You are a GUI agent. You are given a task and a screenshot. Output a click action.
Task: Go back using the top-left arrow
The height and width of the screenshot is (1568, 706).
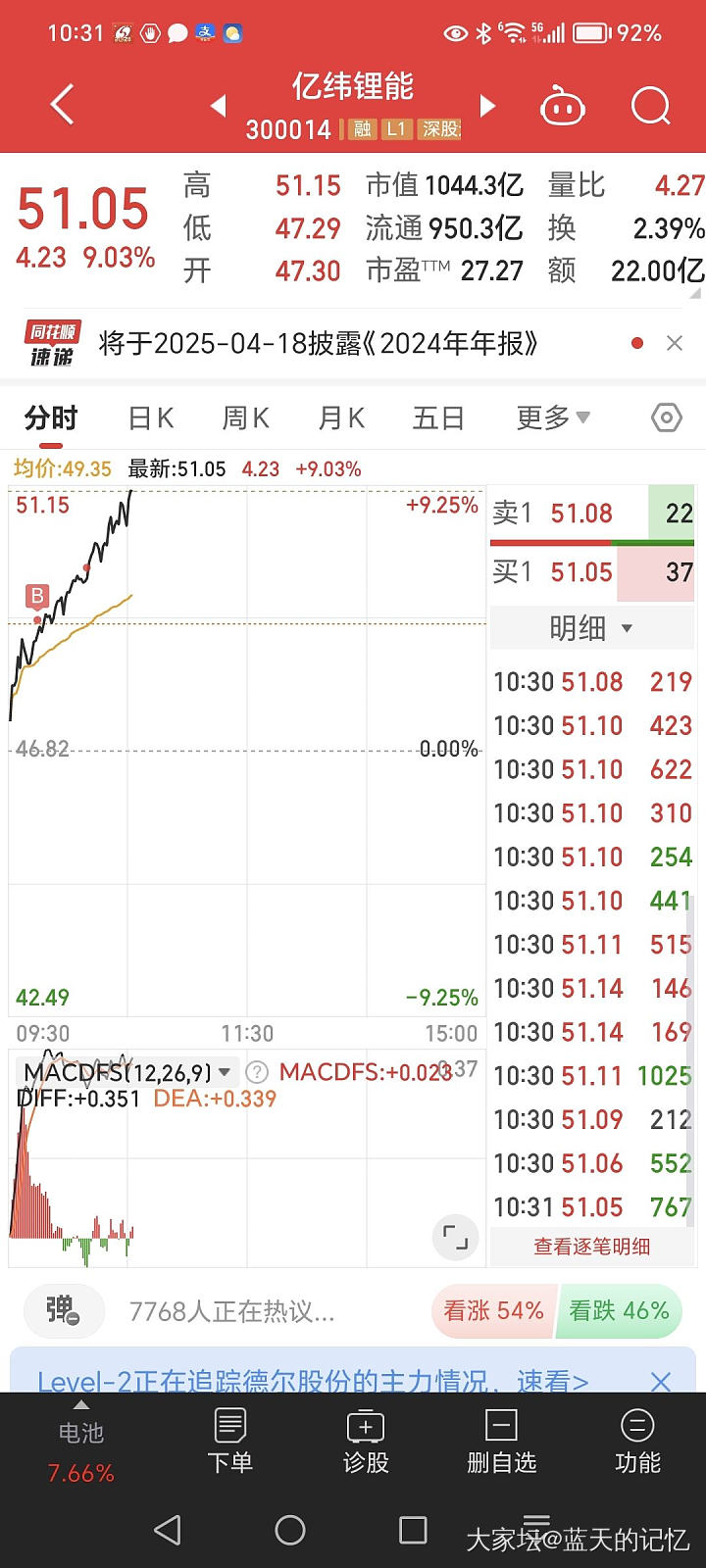click(x=62, y=105)
